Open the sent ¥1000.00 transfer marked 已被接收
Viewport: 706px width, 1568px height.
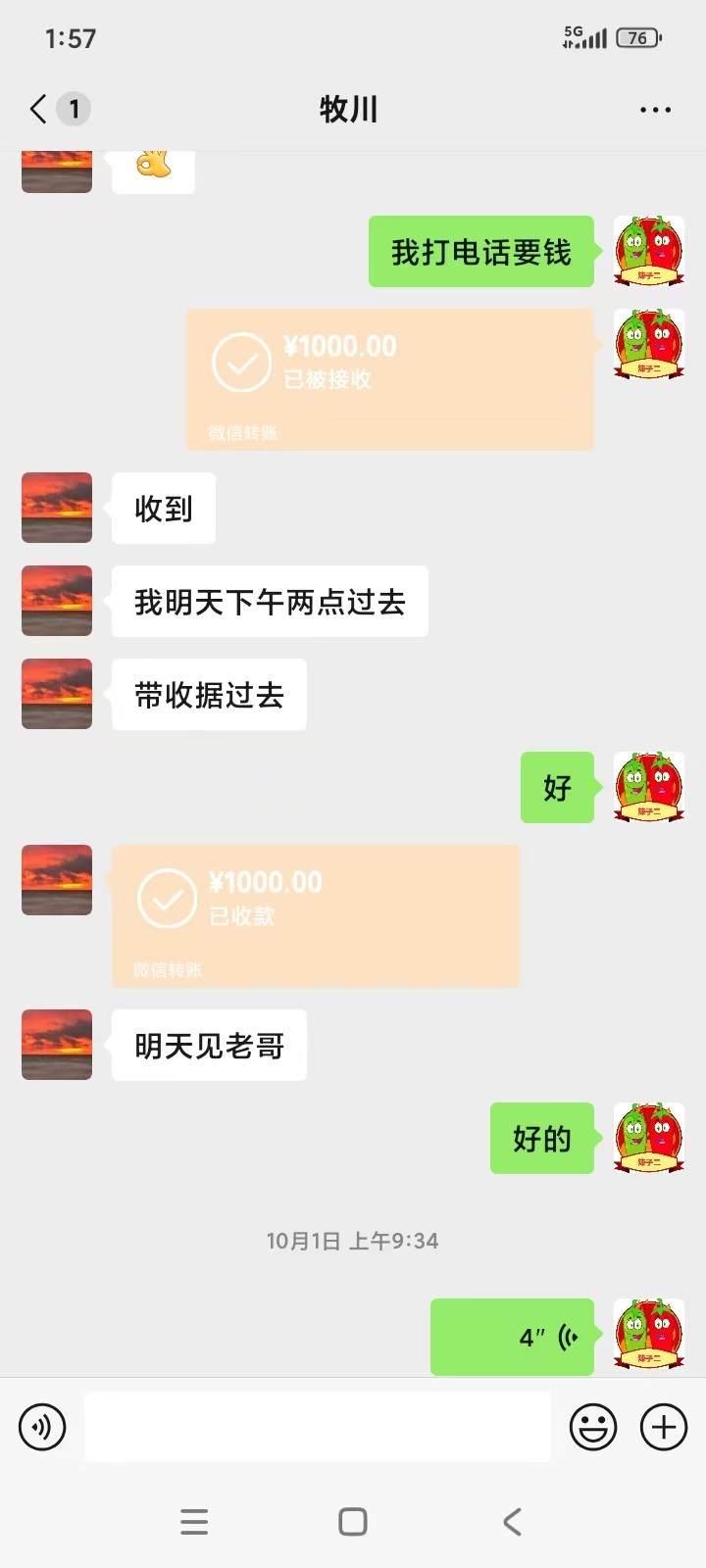coord(390,379)
